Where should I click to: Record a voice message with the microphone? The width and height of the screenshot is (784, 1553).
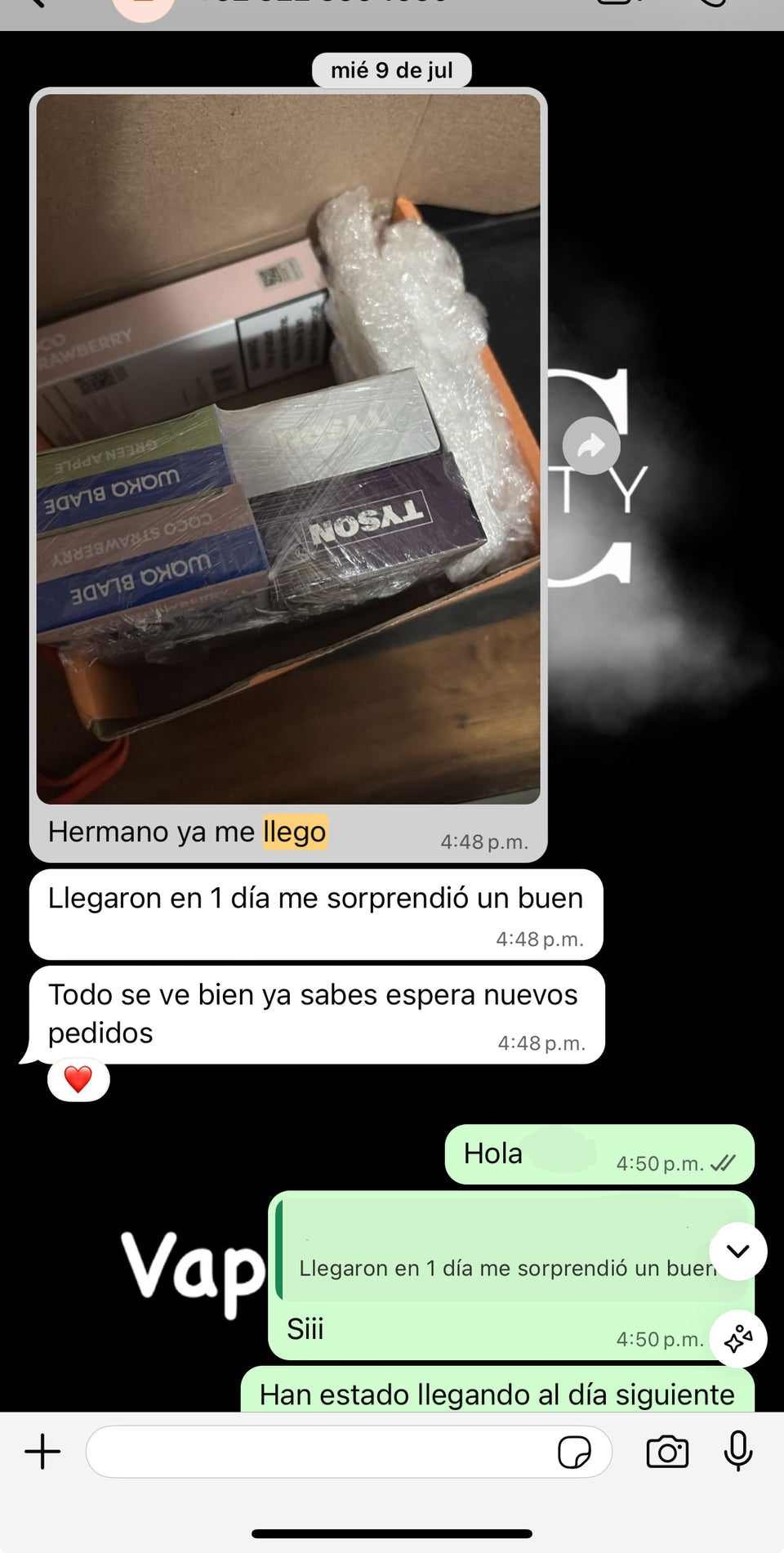(x=737, y=1452)
